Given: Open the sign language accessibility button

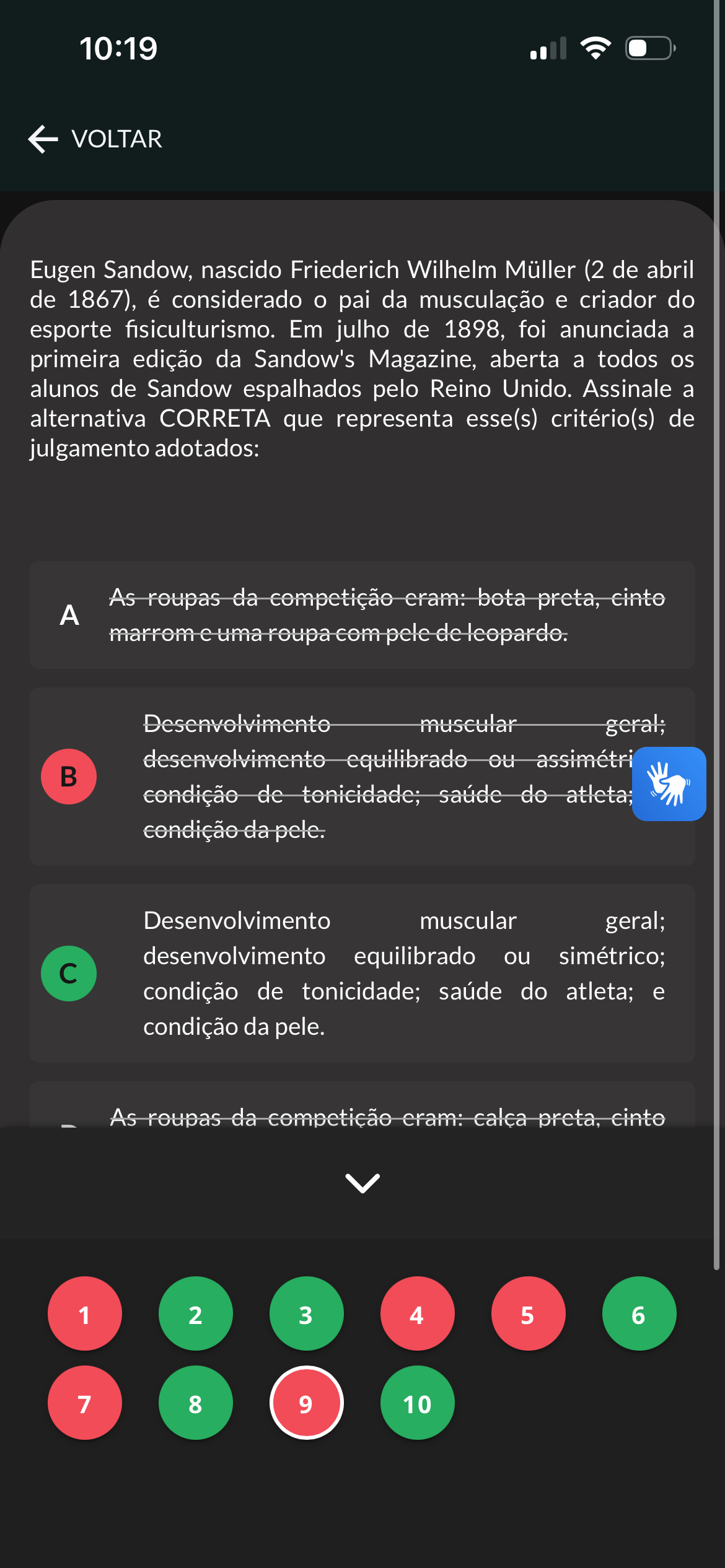Looking at the screenshot, I should [x=669, y=784].
